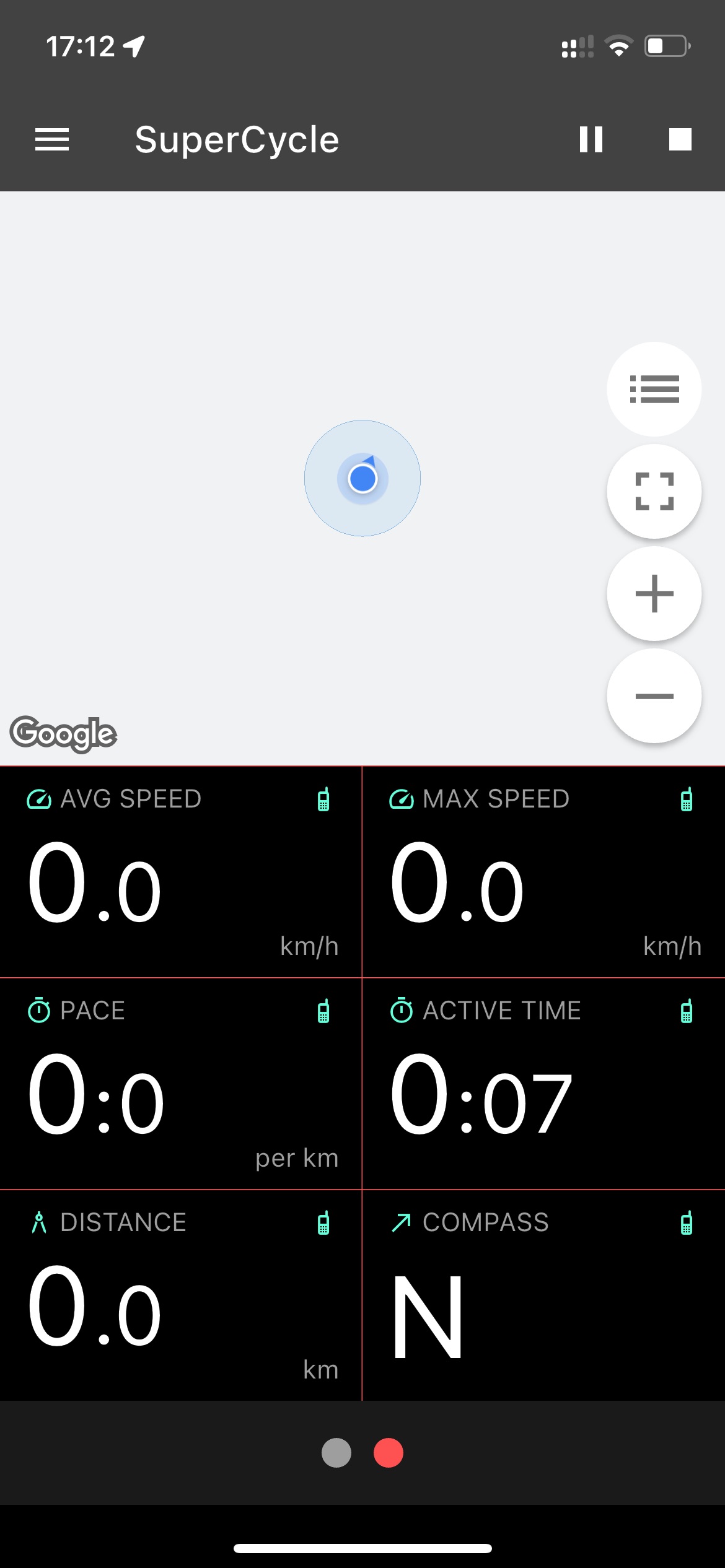This screenshot has height=1568, width=725.
Task: Select the blue location marker on the map
Action: pyautogui.click(x=362, y=479)
